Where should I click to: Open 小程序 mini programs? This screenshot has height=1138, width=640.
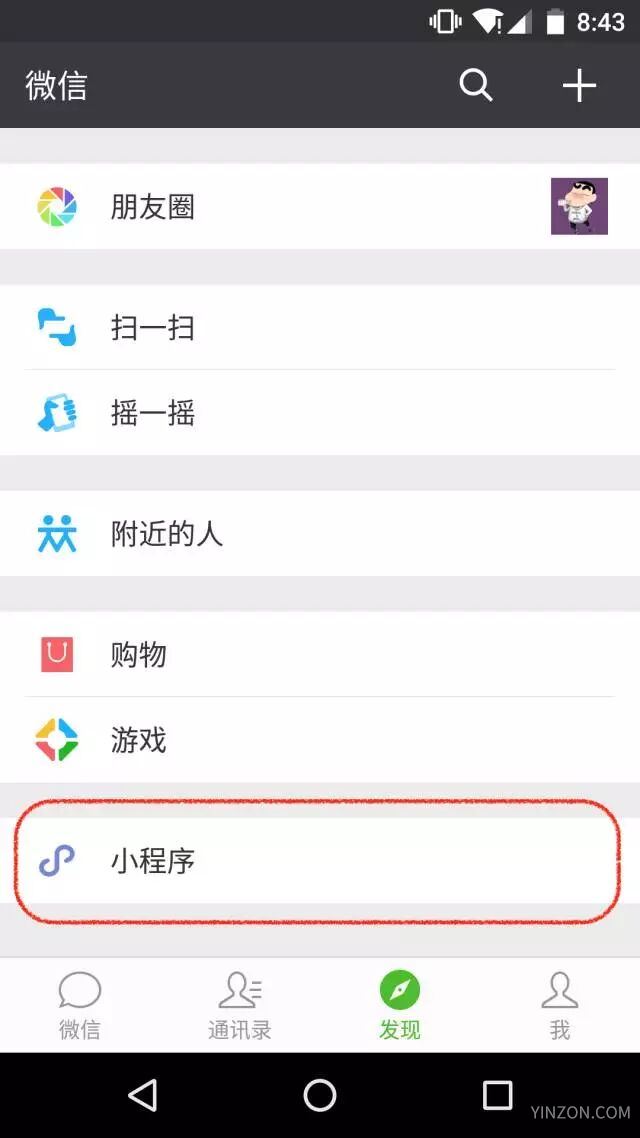click(320, 861)
